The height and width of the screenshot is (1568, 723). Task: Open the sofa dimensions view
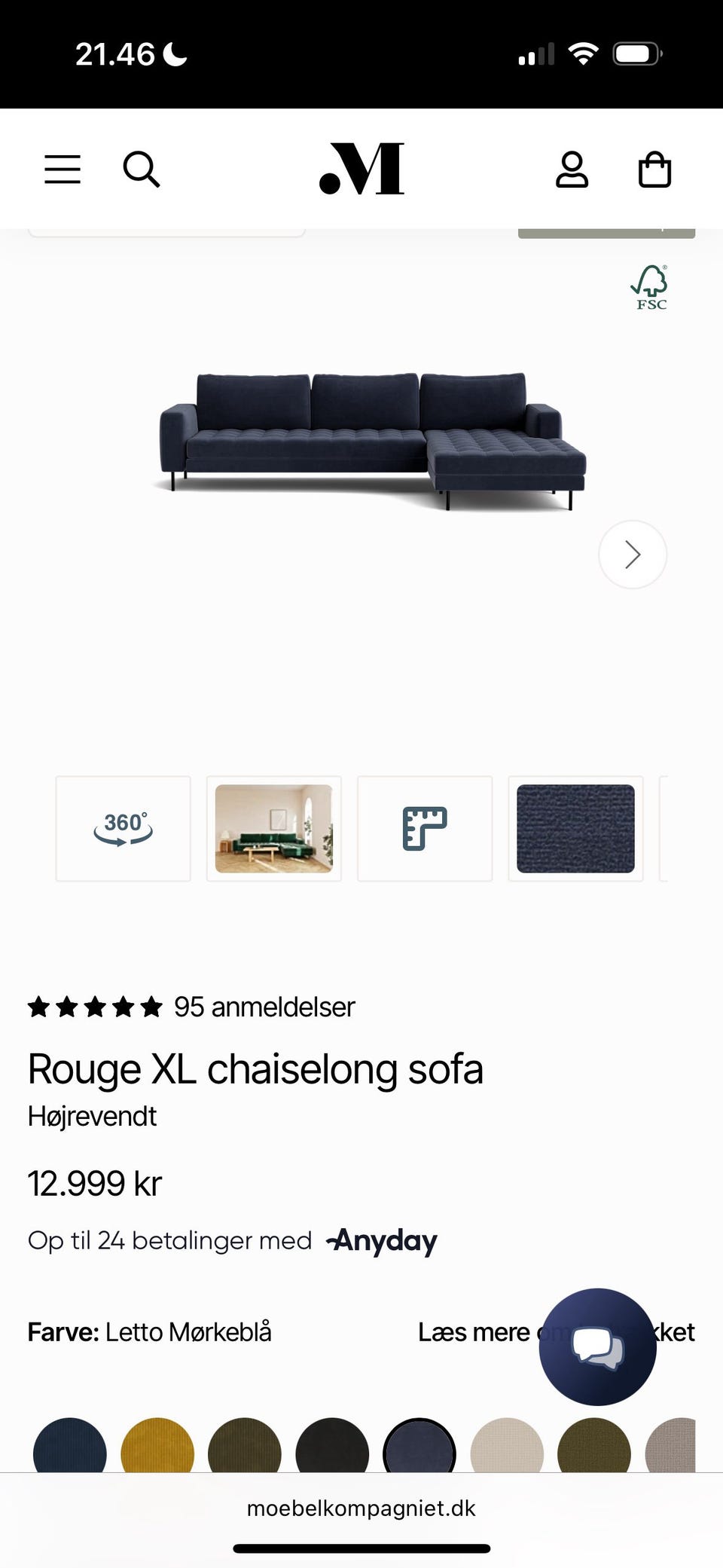[x=424, y=829]
